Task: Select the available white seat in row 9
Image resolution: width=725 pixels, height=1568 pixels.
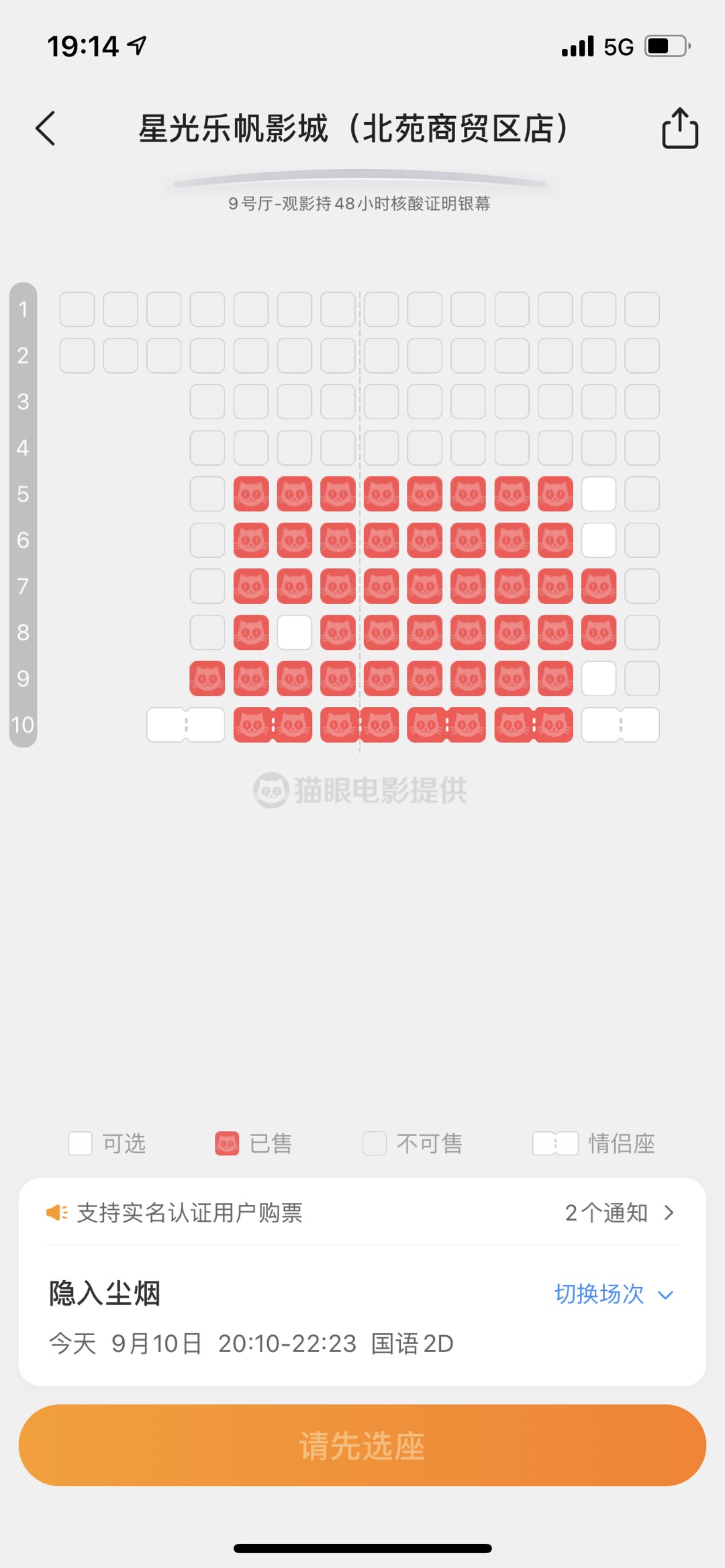Action: 598,678
